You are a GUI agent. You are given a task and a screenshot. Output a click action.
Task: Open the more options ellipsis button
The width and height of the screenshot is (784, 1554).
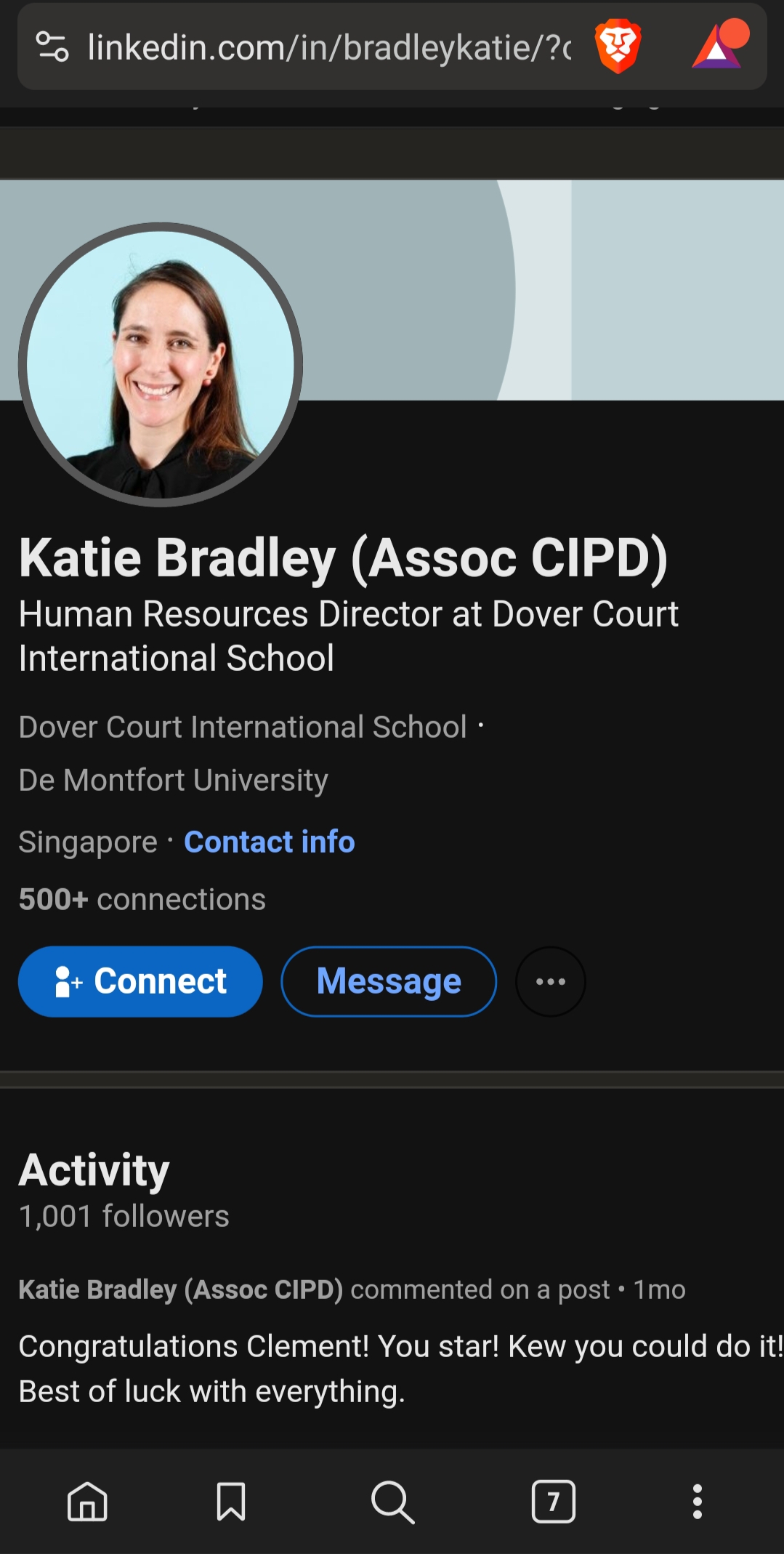point(550,981)
